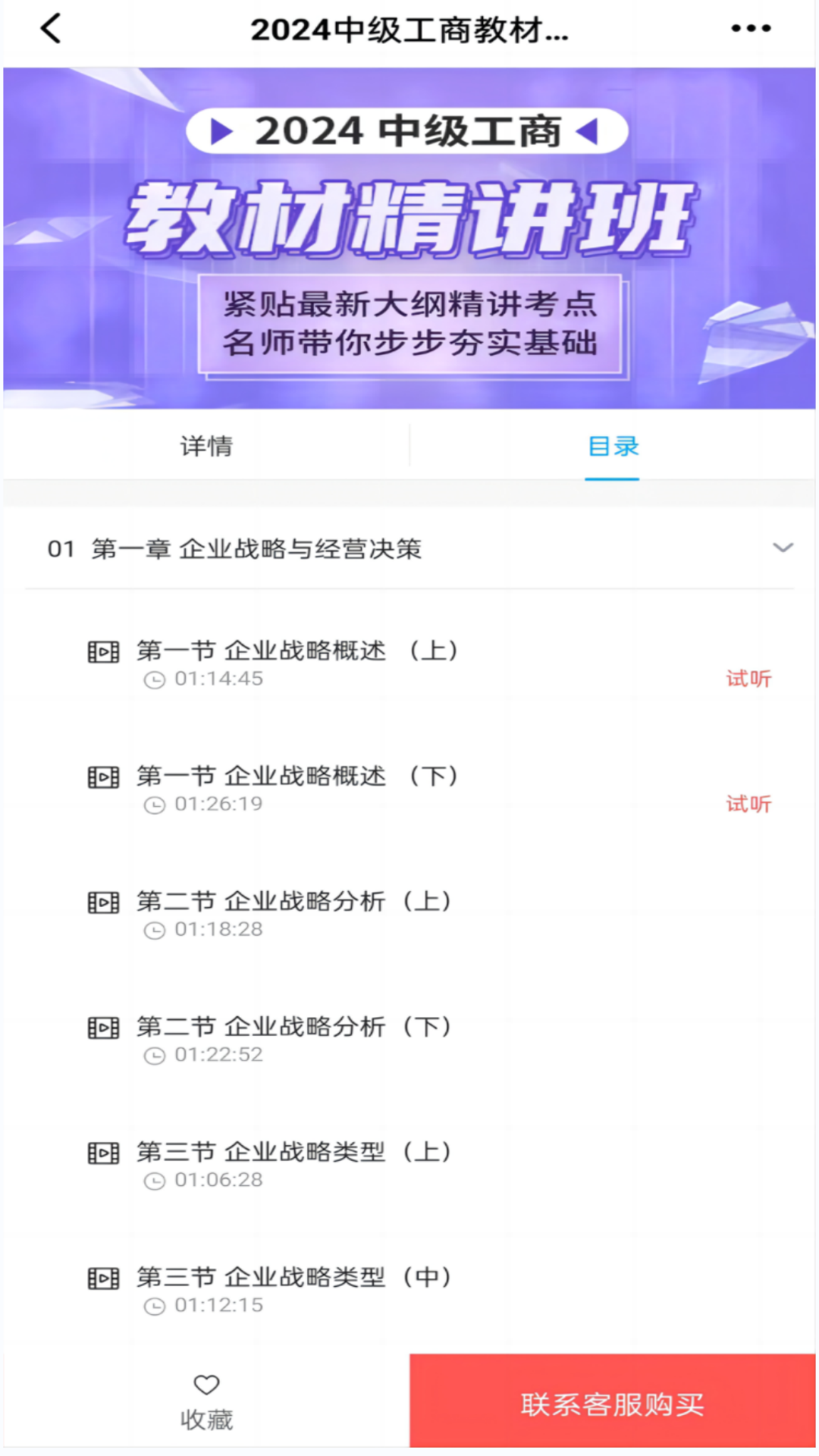Click the video icon beside 第三节 企业战略类型（上）
The height and width of the screenshot is (1456, 819).
click(x=103, y=1152)
